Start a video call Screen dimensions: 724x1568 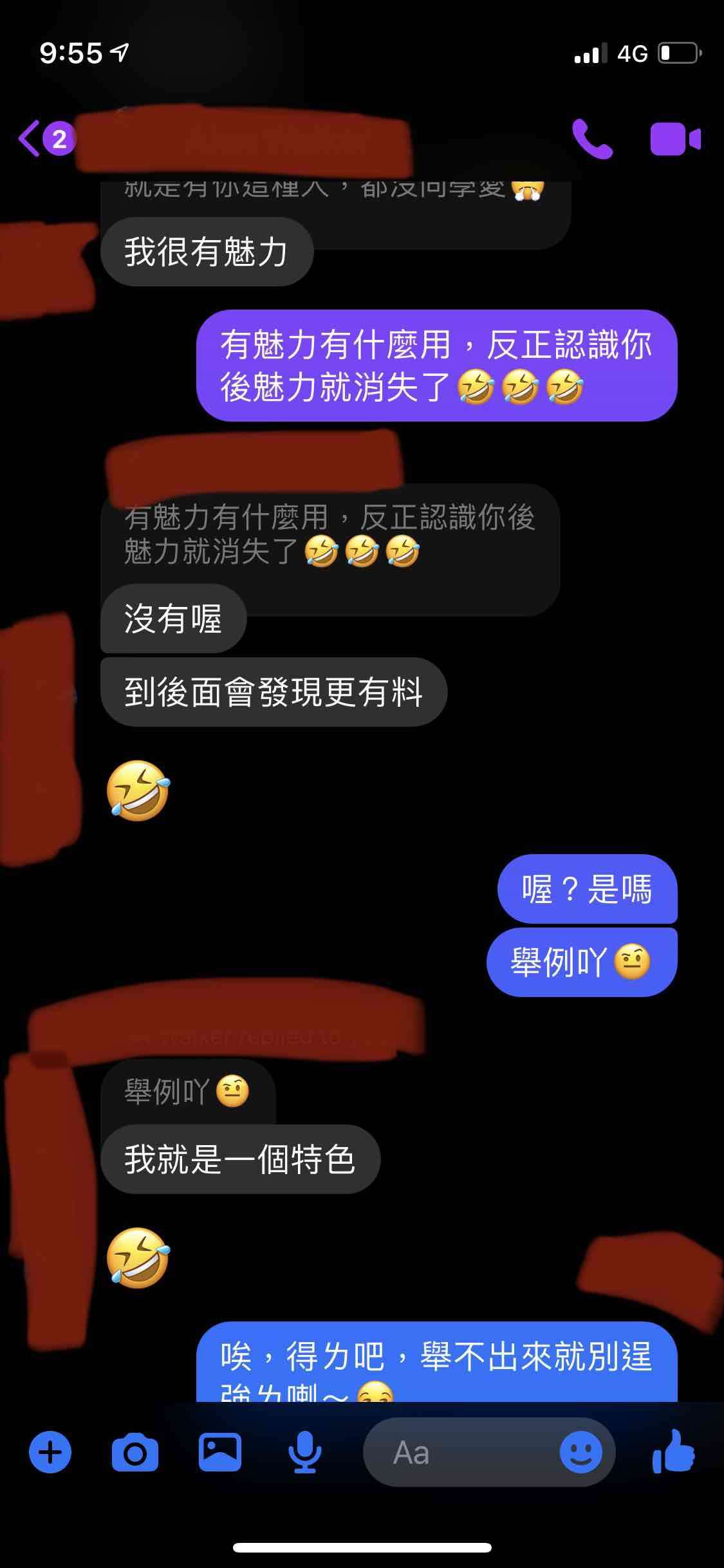pos(675,139)
